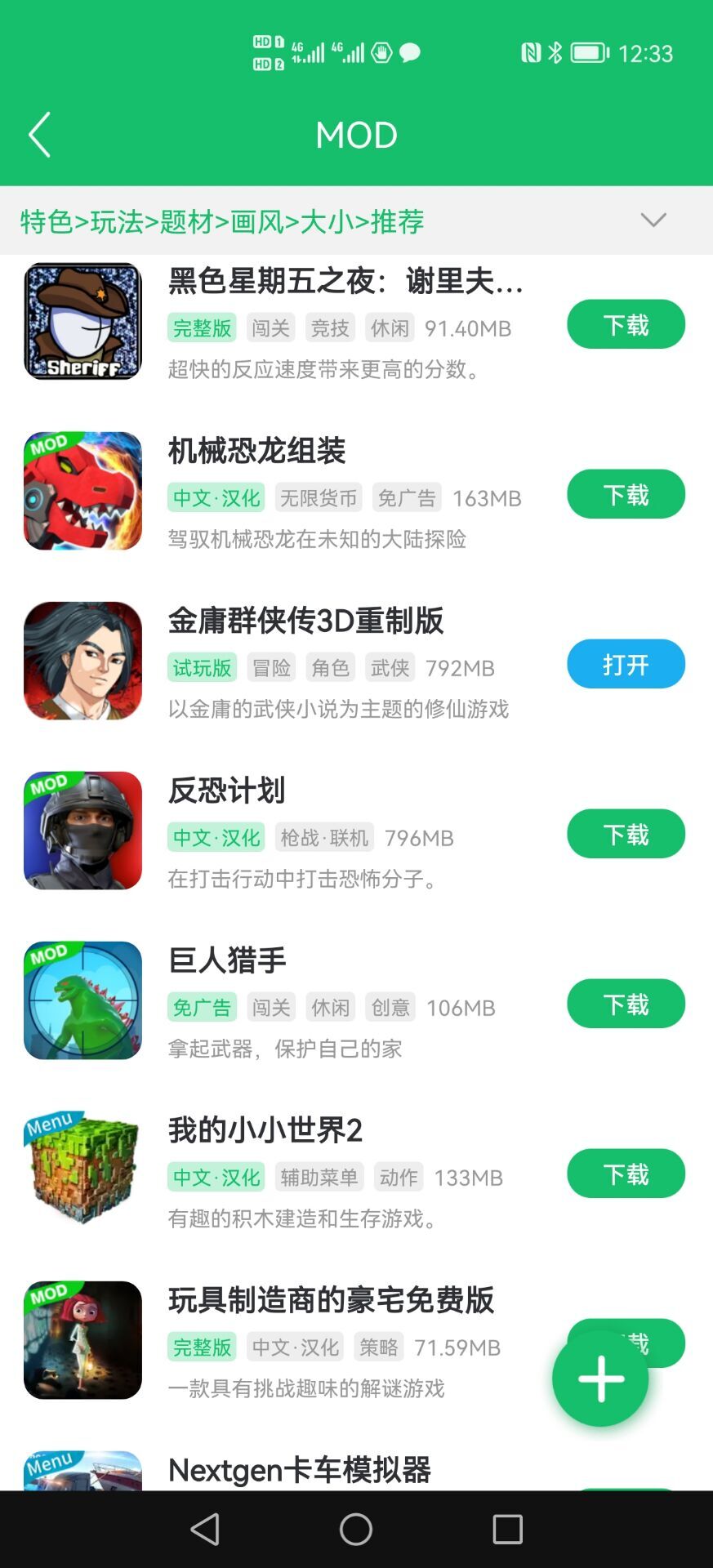Tap the 免广告 tag on 巨人猎手
This screenshot has height=1568, width=713.
click(202, 1007)
